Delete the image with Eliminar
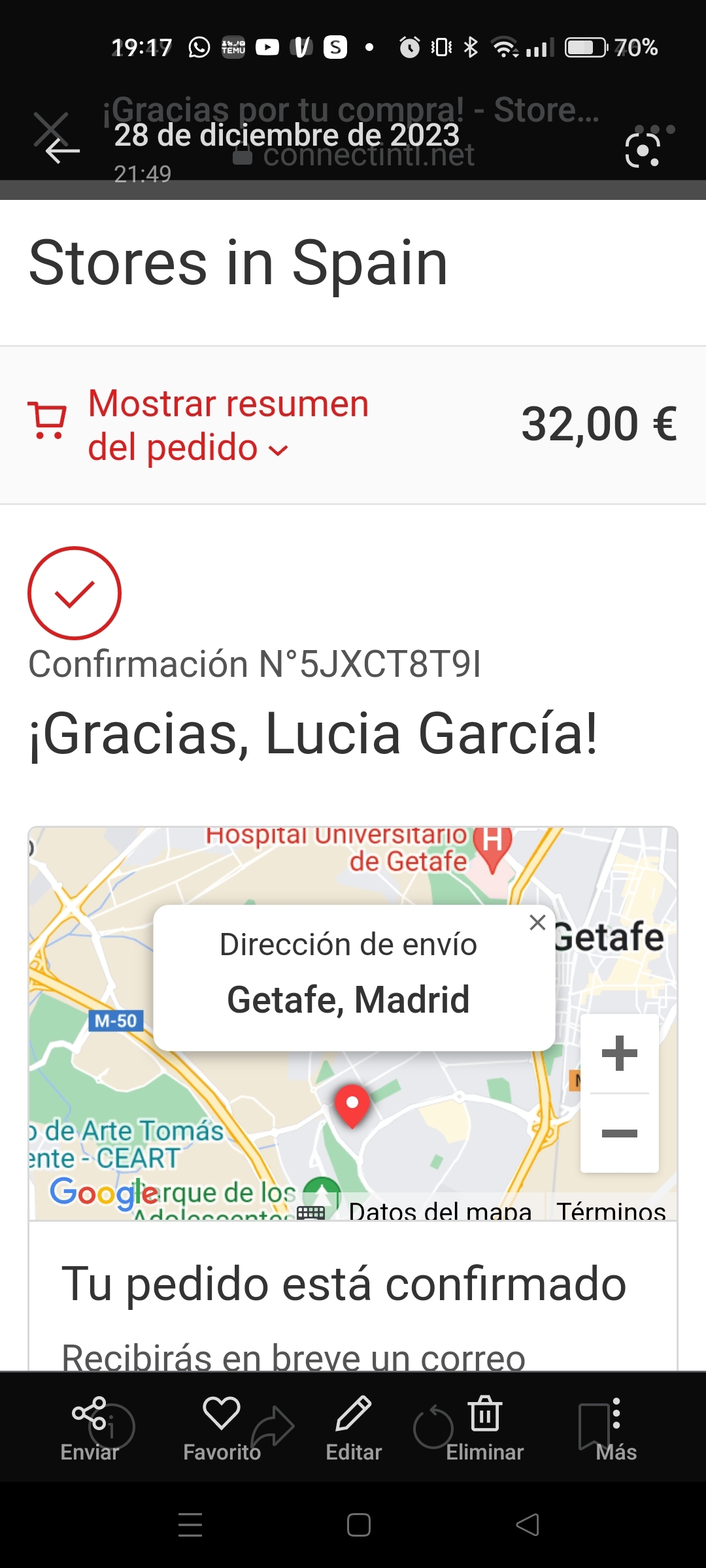The width and height of the screenshot is (706, 1568). coord(485,1428)
